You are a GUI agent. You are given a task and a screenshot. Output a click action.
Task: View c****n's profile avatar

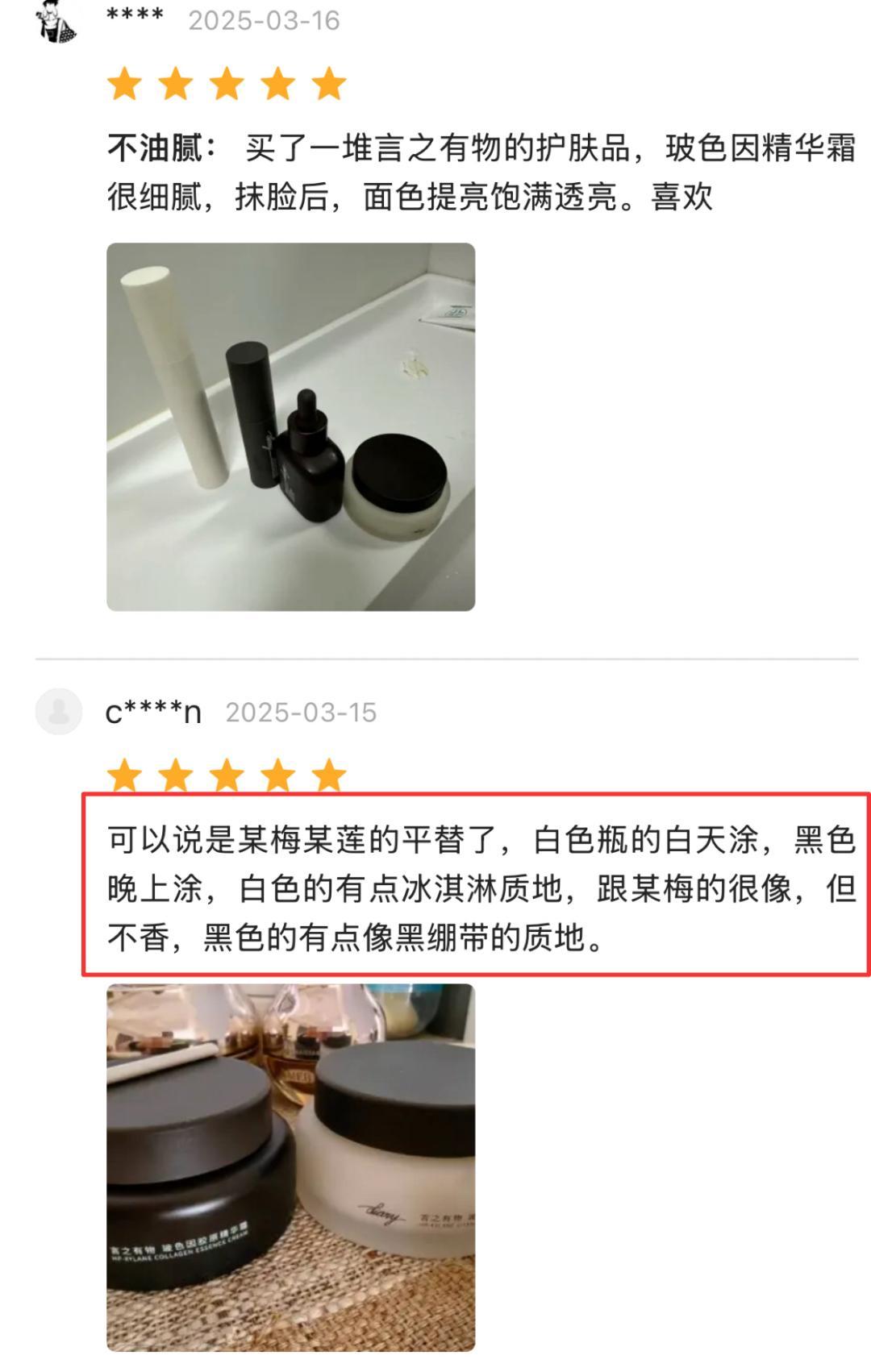point(59,712)
